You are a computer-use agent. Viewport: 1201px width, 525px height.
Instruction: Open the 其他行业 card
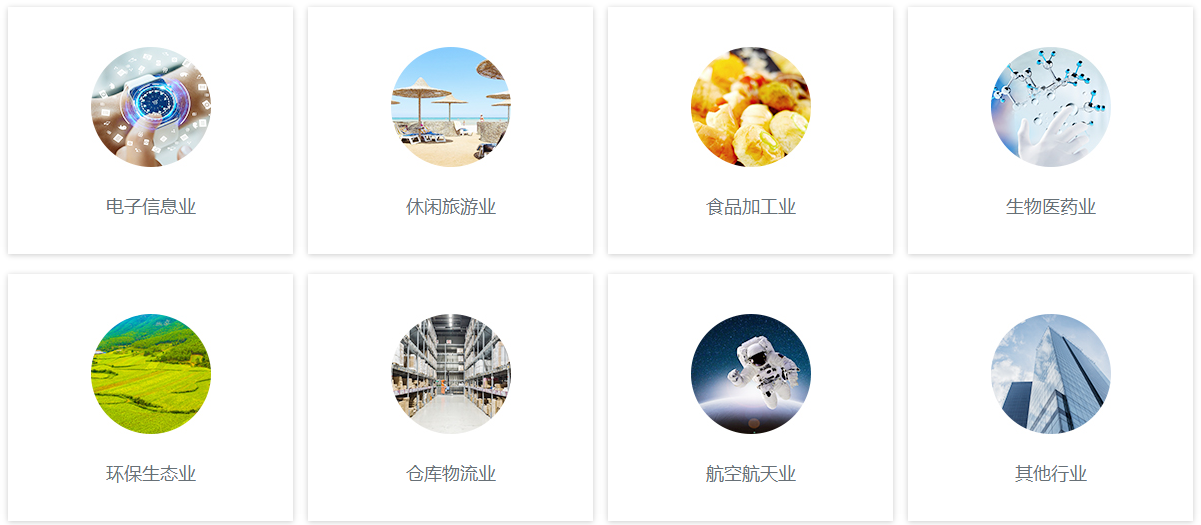pyautogui.click(x=1050, y=397)
